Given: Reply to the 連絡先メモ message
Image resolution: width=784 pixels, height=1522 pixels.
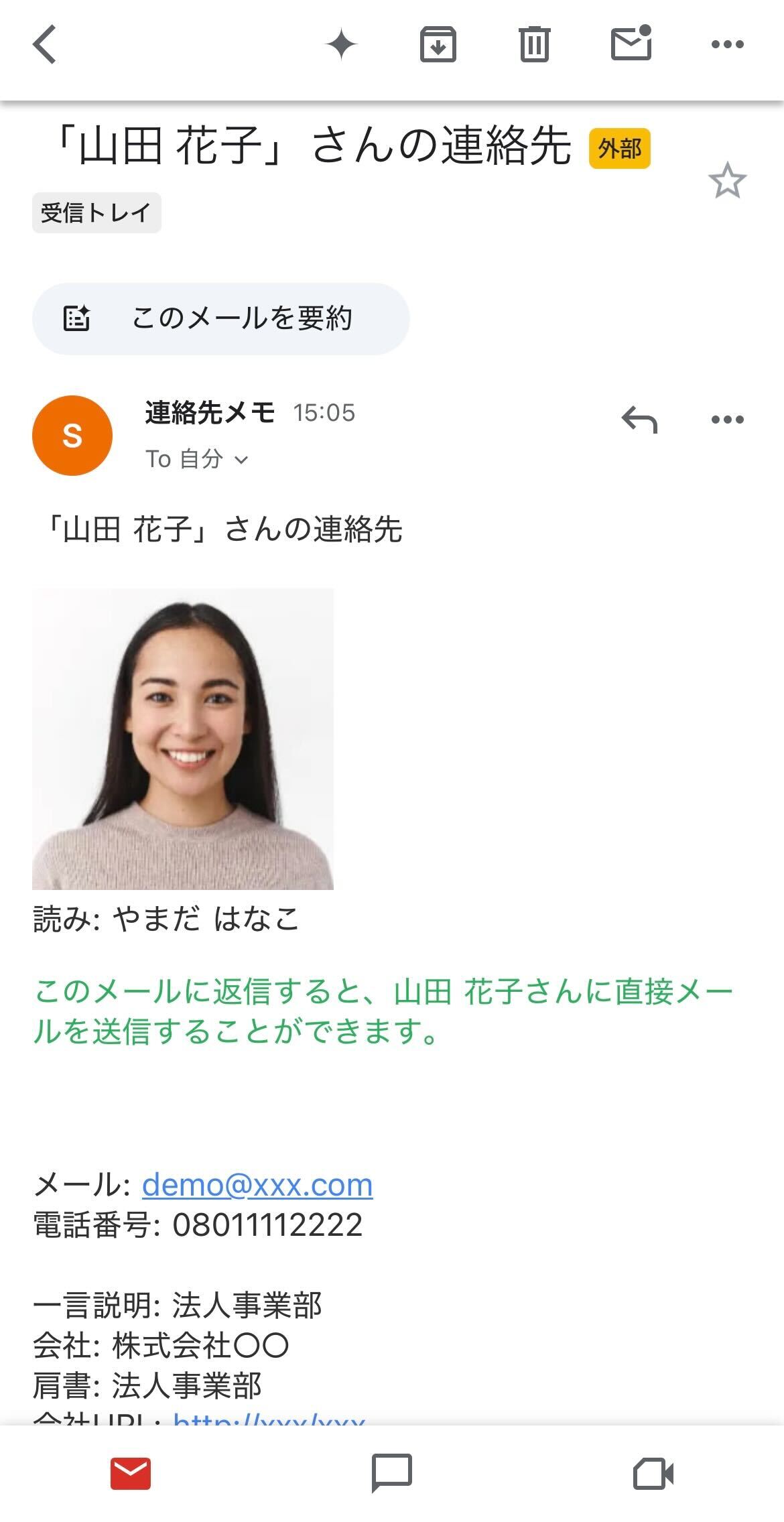Looking at the screenshot, I should click(639, 420).
